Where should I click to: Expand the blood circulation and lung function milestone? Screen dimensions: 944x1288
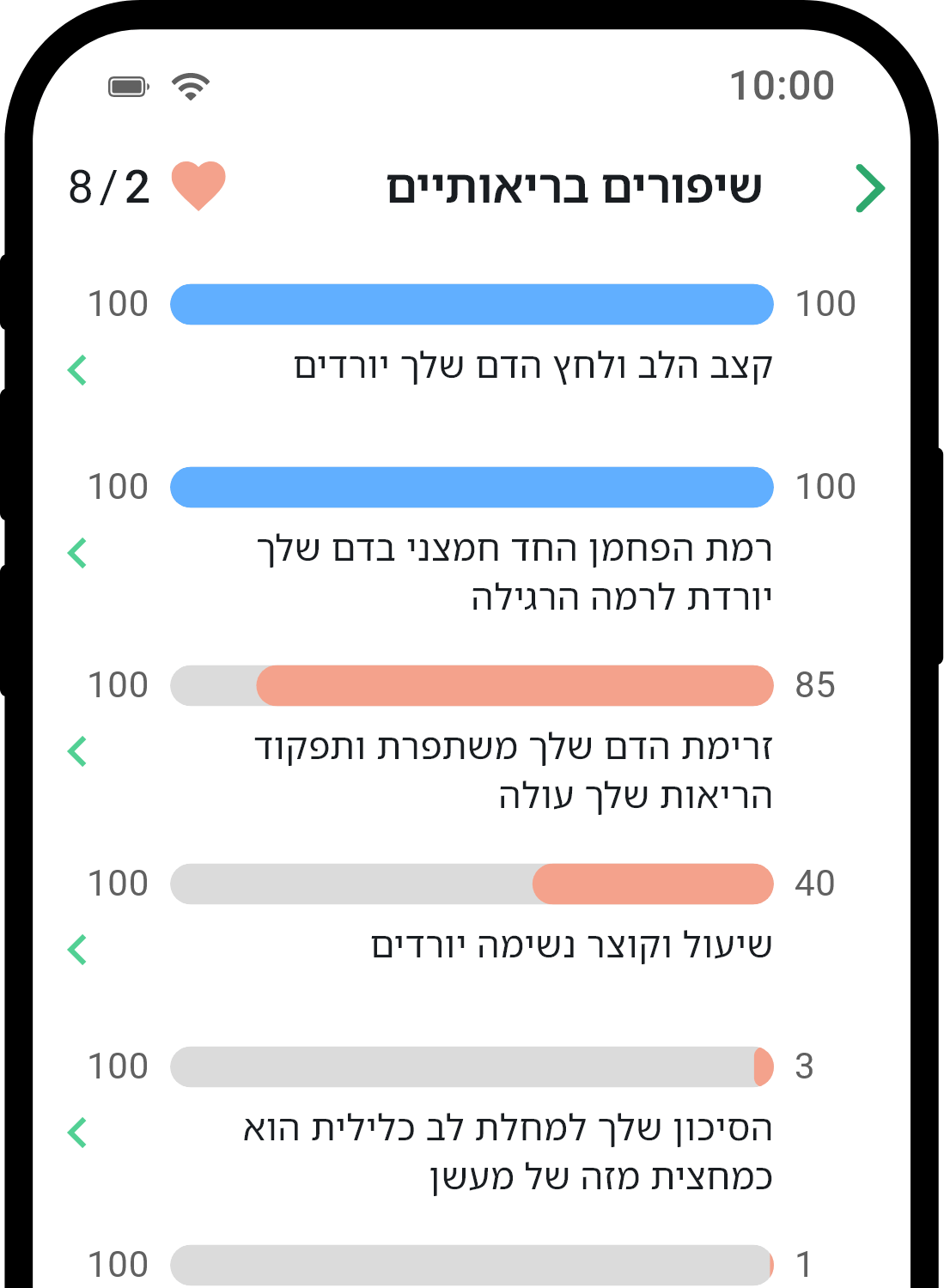click(77, 750)
